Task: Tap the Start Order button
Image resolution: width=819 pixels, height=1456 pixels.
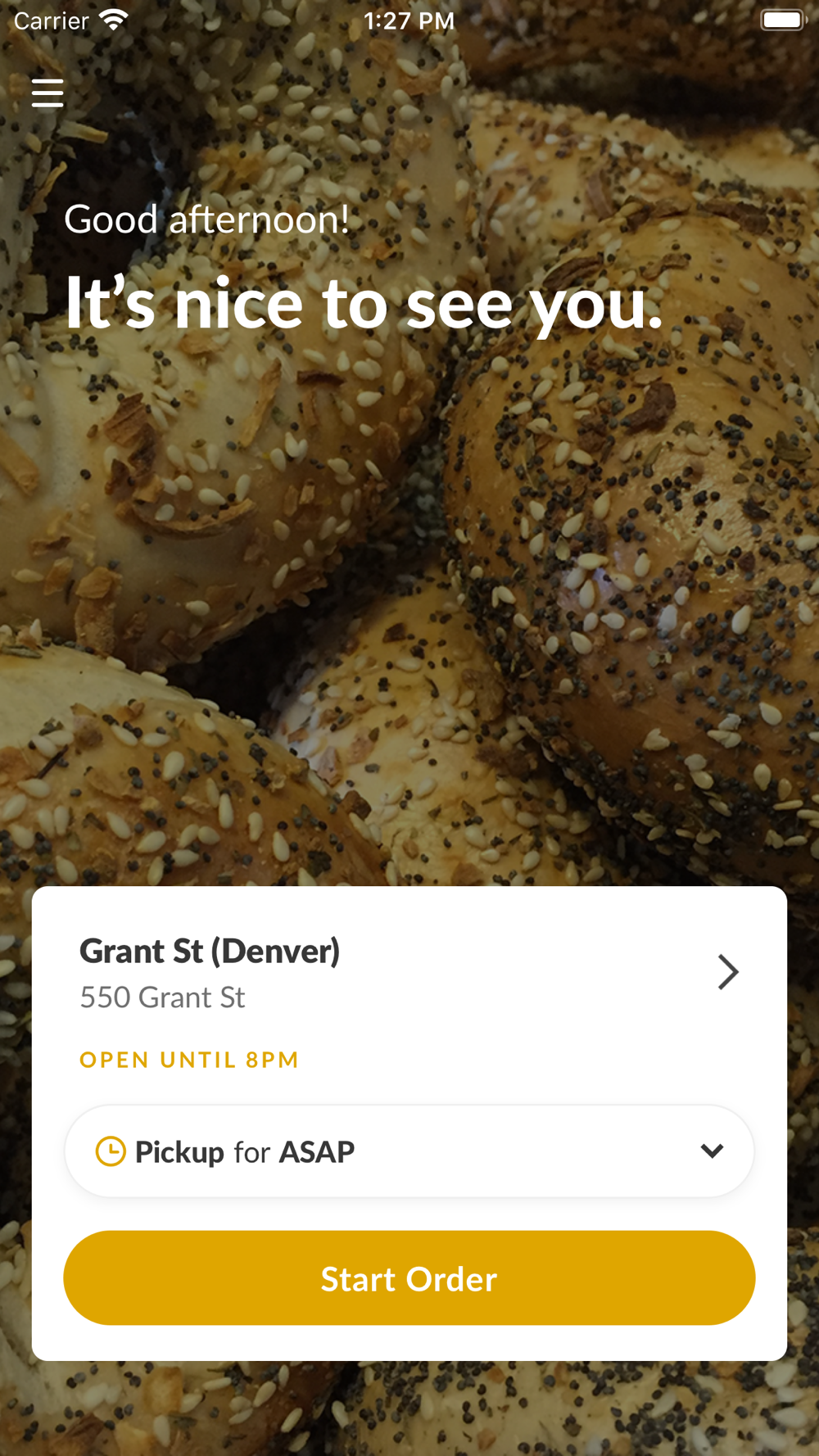Action: pyautogui.click(x=409, y=1278)
